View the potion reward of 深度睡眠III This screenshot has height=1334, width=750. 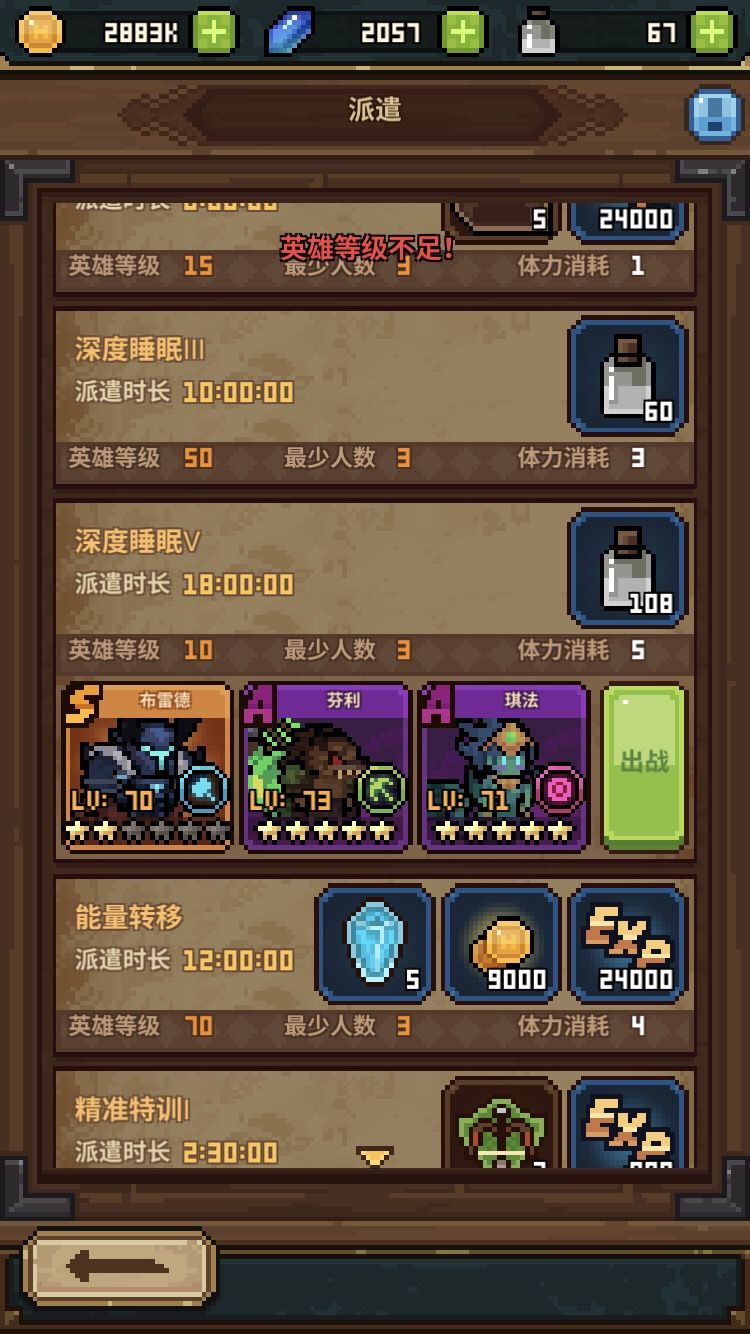pyautogui.click(x=628, y=378)
